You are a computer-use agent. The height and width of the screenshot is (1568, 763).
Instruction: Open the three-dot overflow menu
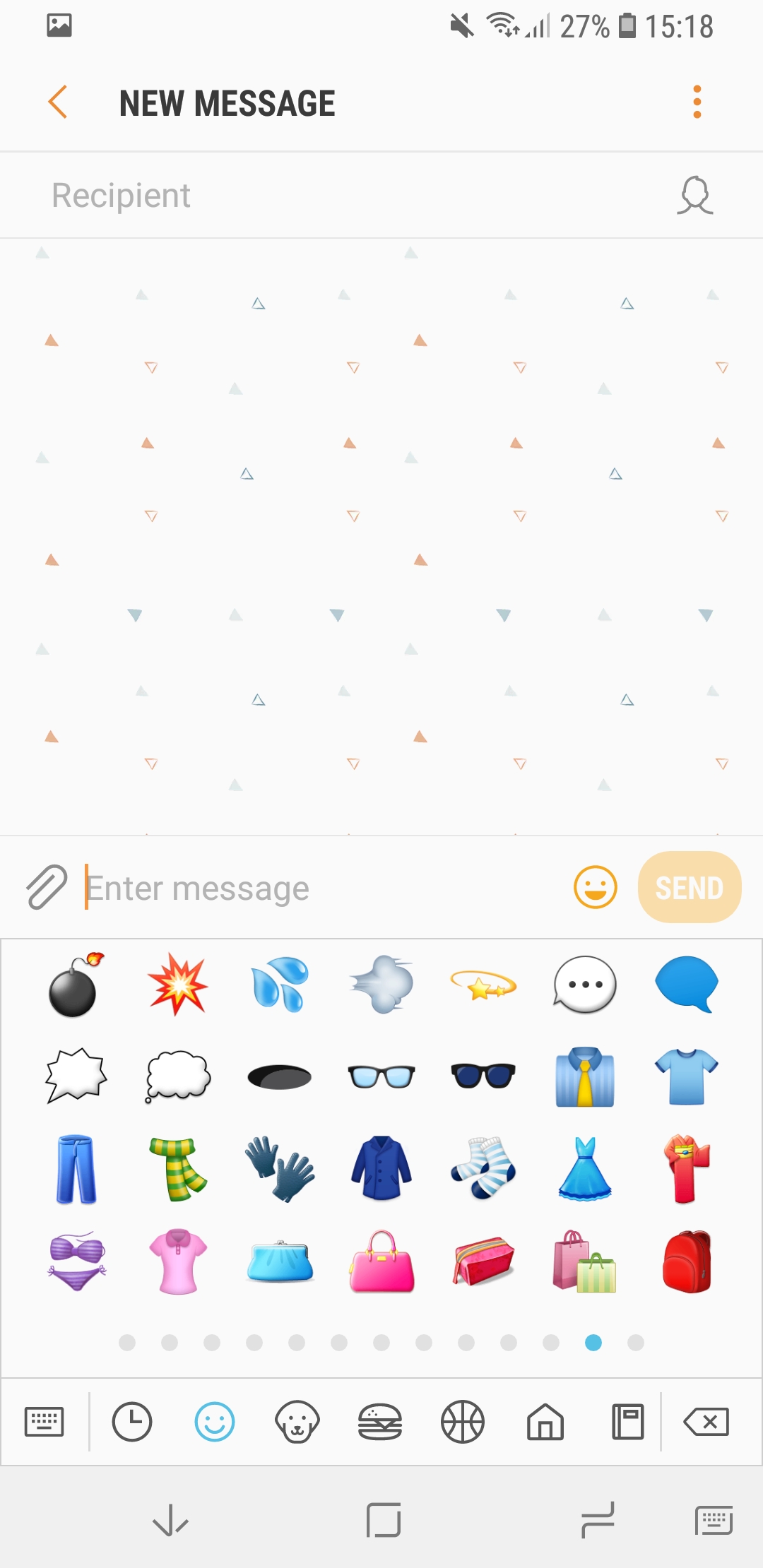click(x=697, y=102)
